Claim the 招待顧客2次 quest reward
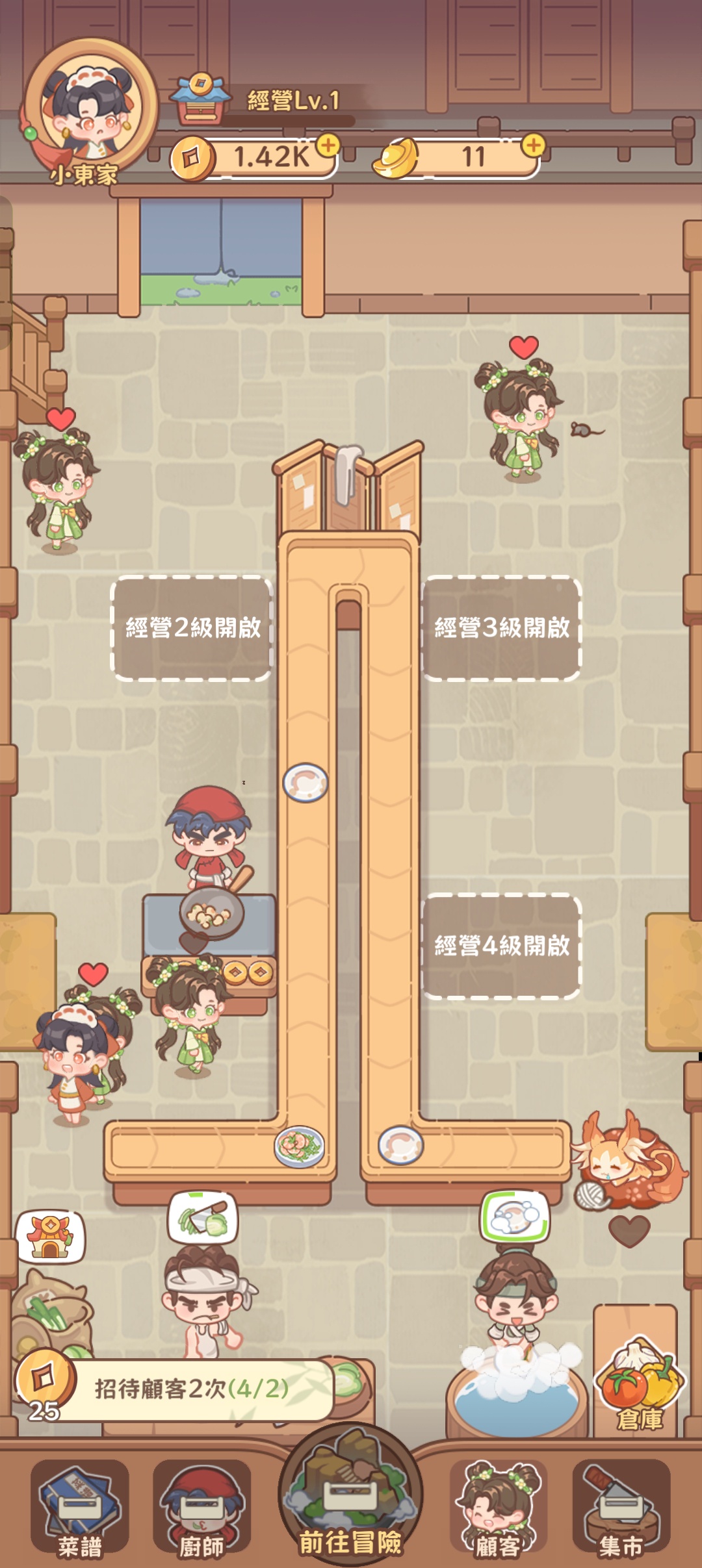The height and width of the screenshot is (1568, 702). point(175,1389)
